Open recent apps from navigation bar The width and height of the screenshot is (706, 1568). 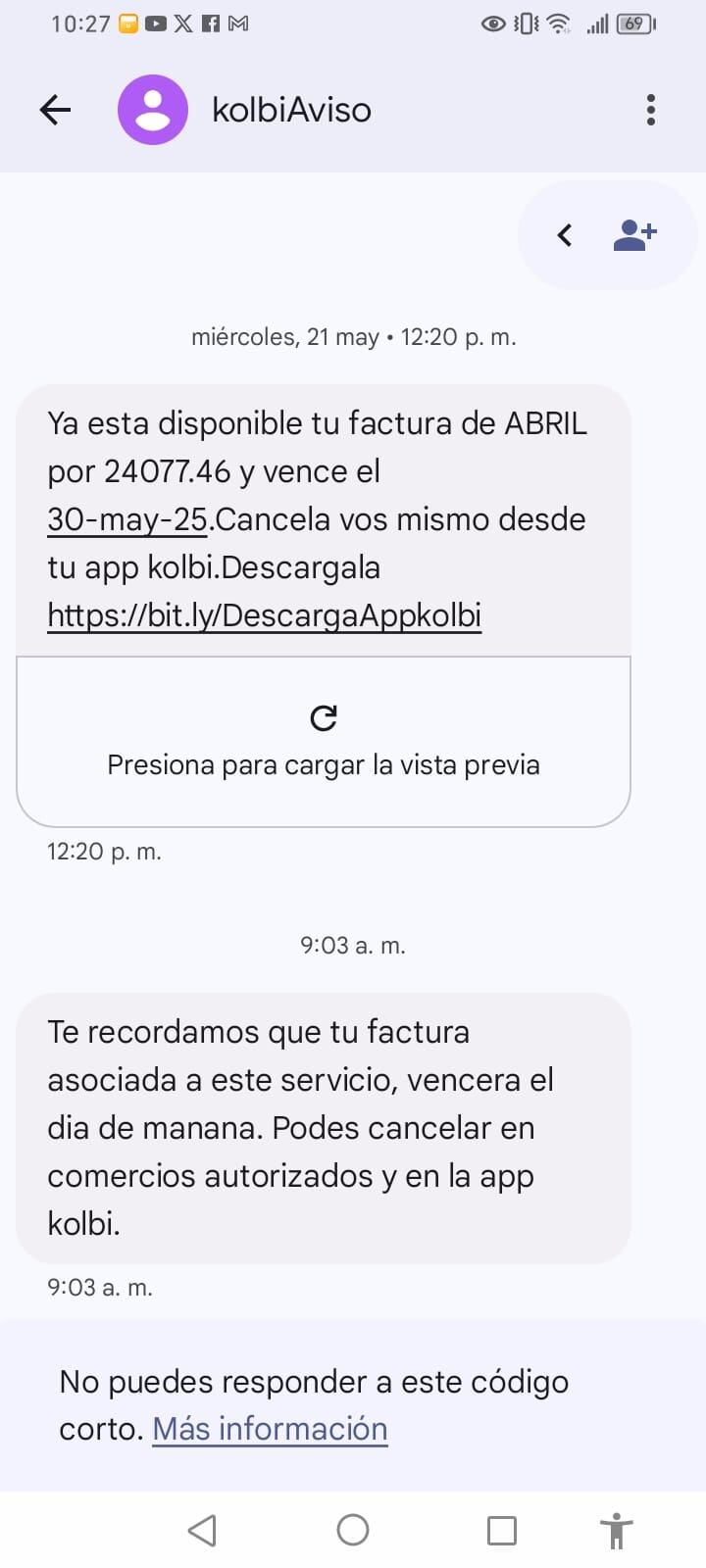(502, 1530)
